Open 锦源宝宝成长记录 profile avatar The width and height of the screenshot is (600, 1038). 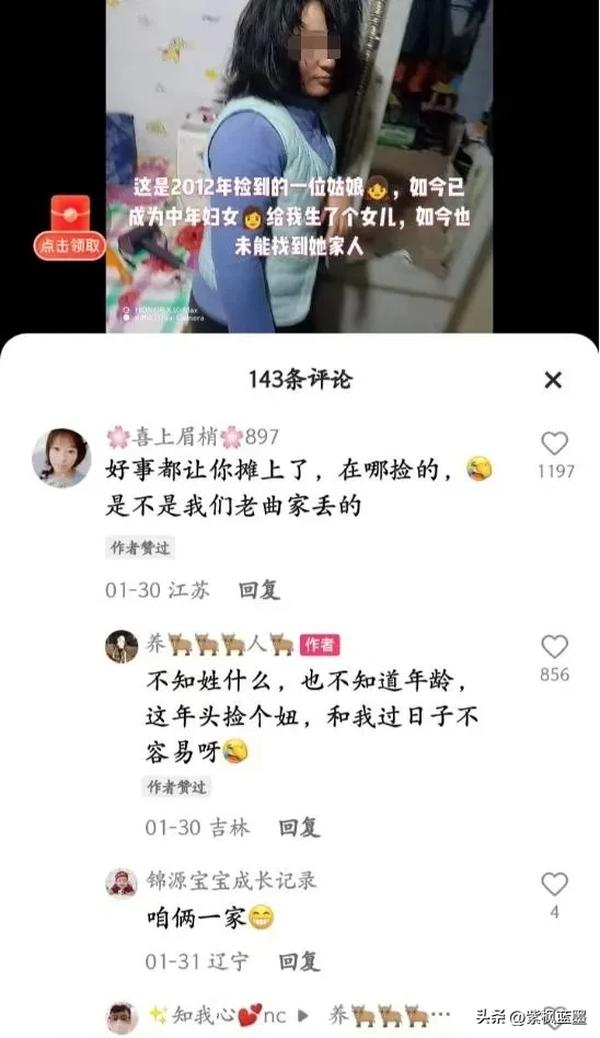(122, 884)
